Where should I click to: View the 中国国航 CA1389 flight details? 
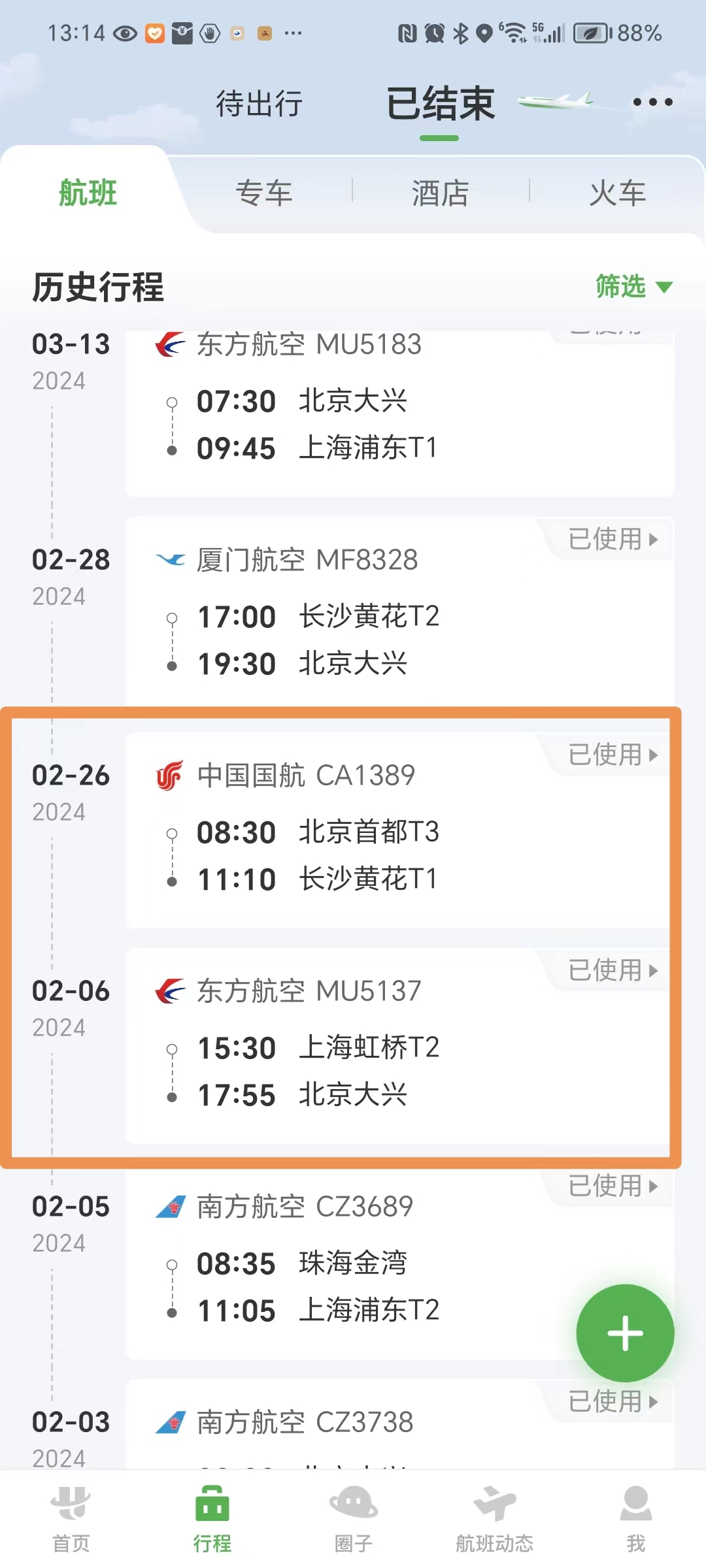[399, 830]
